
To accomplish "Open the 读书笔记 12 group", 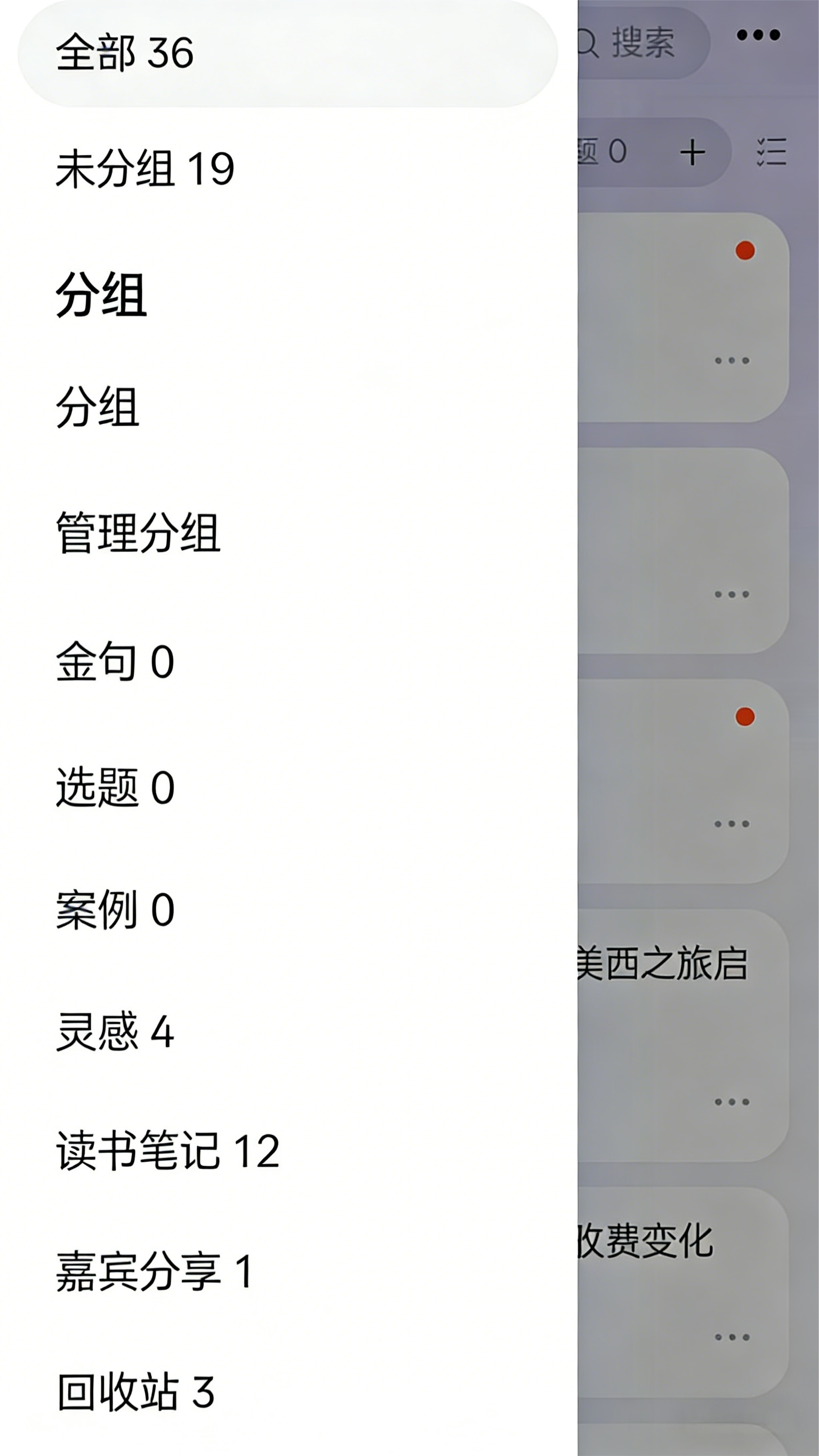I will (168, 1151).
